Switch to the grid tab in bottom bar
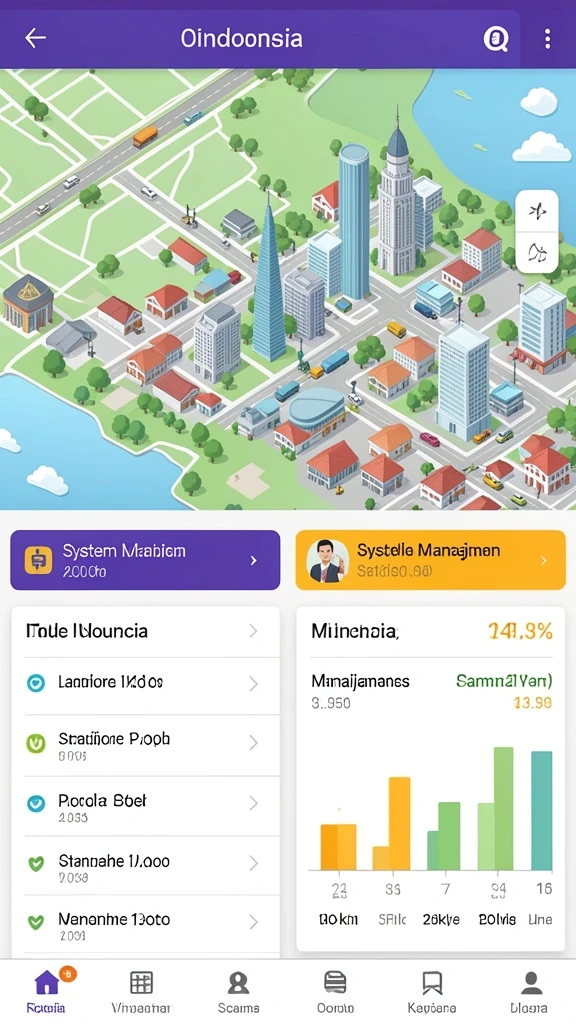Viewport: 576px width, 1024px height. [x=141, y=991]
